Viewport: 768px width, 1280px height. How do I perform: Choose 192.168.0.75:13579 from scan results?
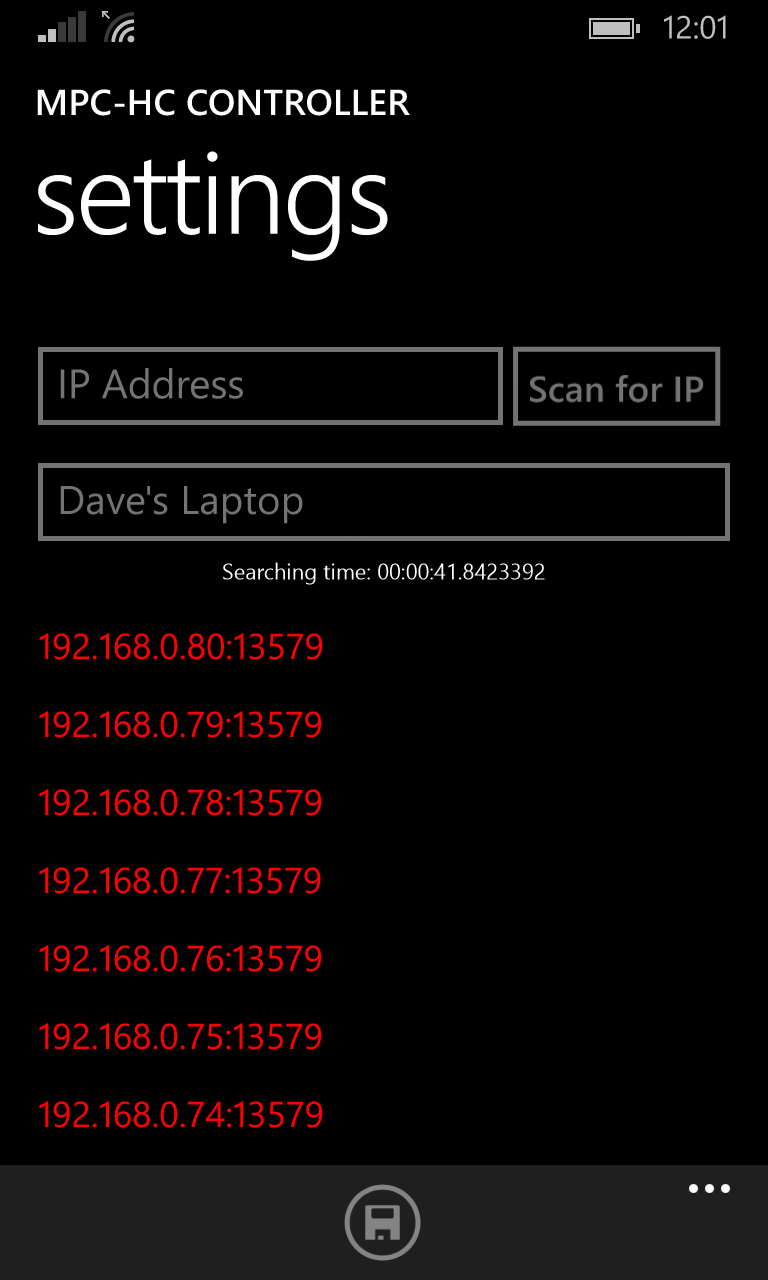[181, 1037]
